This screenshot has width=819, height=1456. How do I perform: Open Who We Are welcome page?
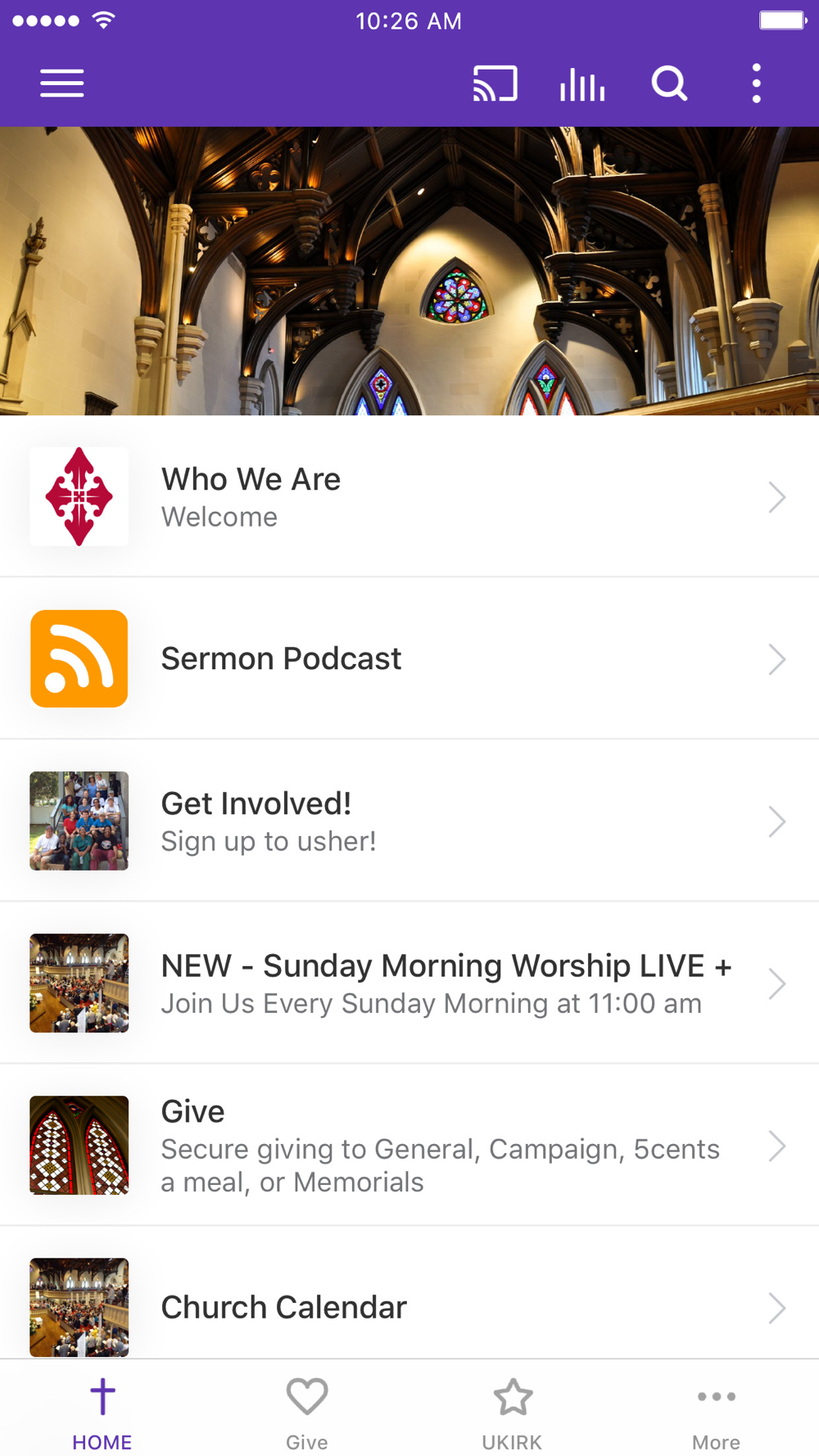point(409,496)
